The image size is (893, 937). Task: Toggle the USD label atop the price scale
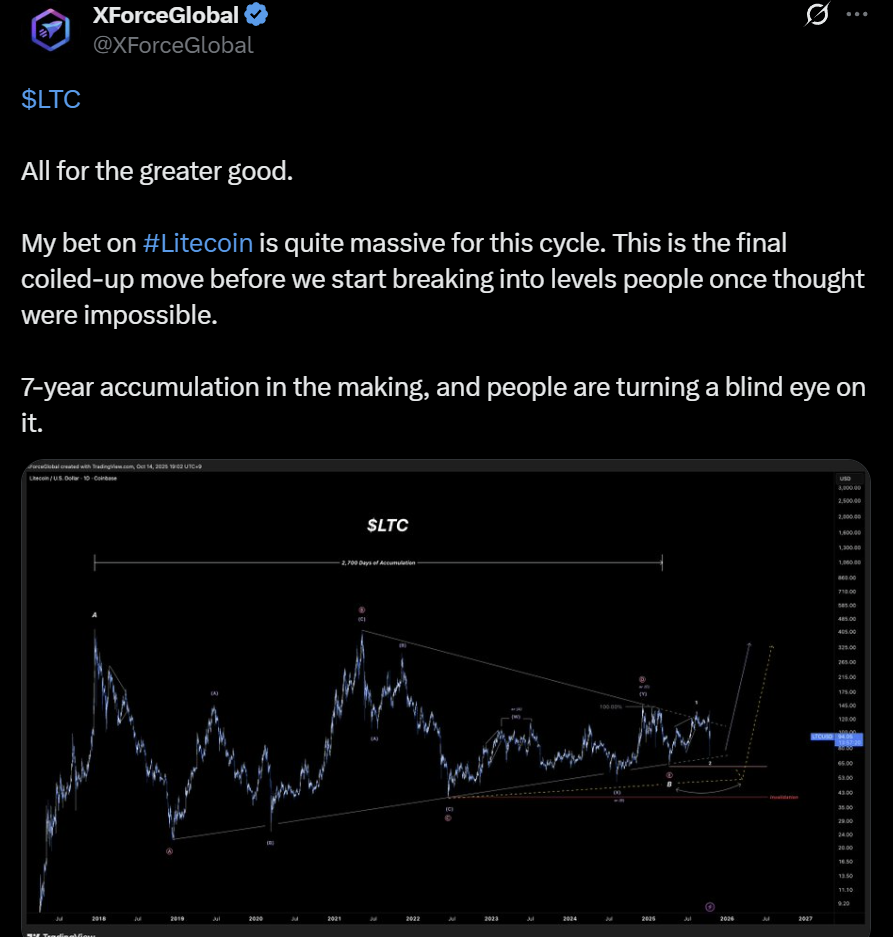(x=845, y=479)
